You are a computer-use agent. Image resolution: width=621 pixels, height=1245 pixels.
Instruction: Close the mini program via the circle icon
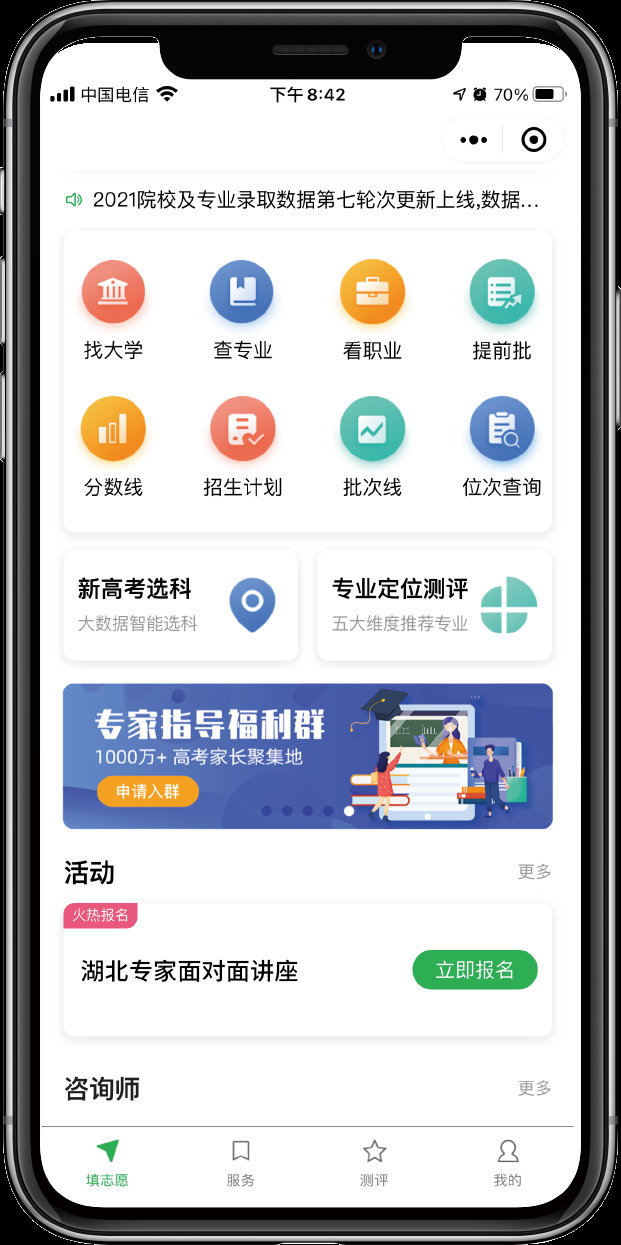click(534, 140)
